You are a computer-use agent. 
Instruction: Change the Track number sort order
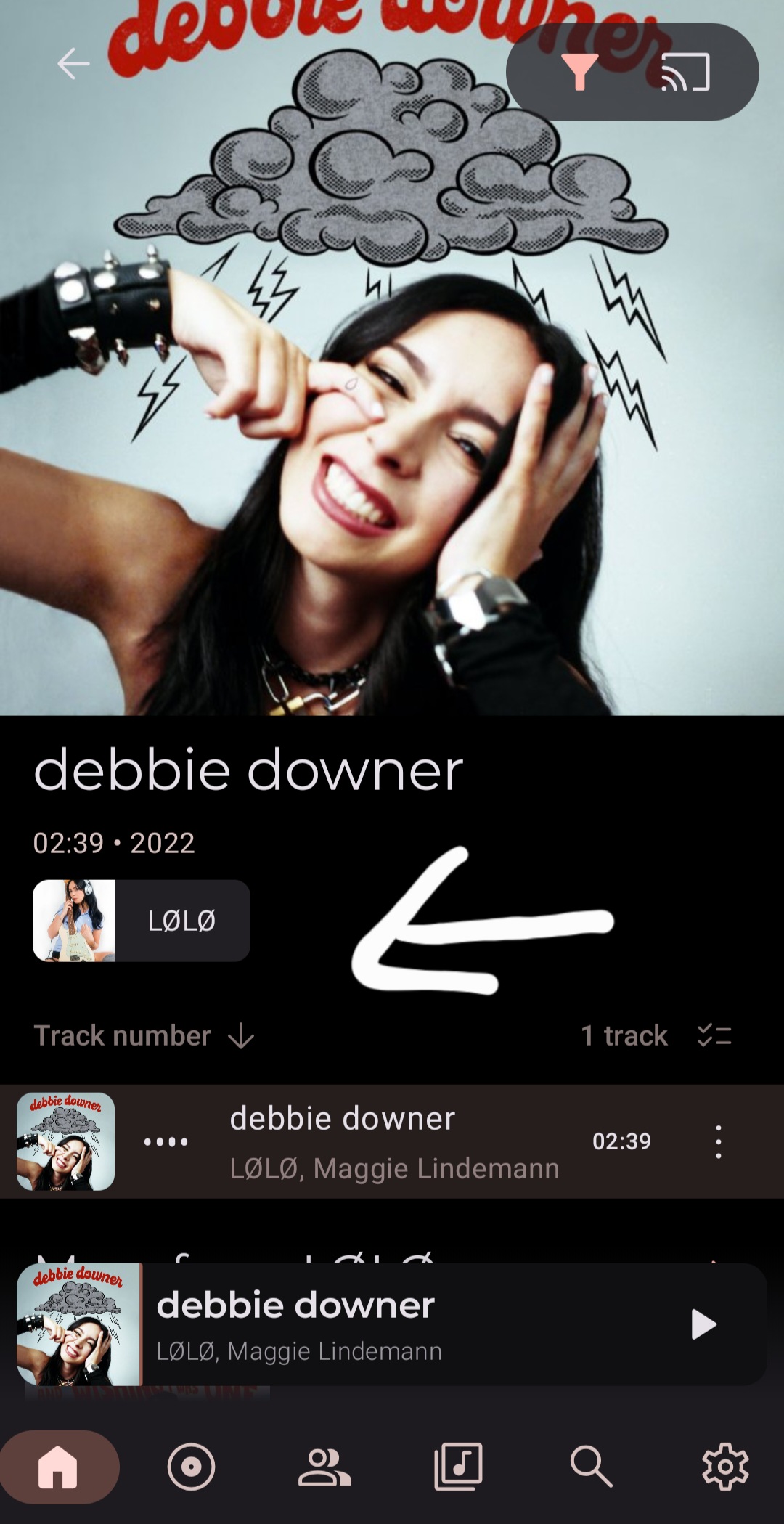(144, 1035)
